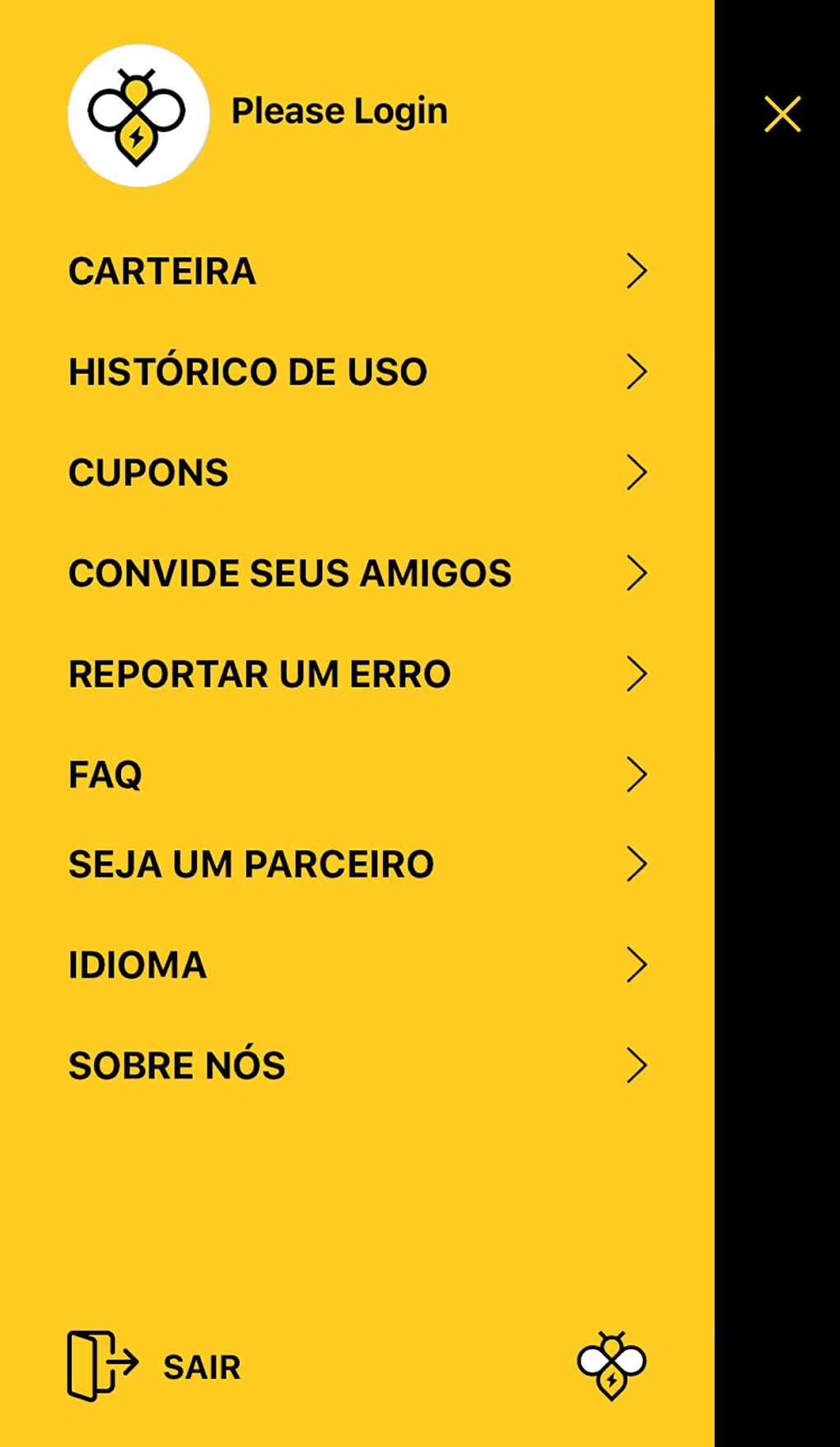The image size is (840, 1447).
Task: Open Carteira
Action: [357, 271]
